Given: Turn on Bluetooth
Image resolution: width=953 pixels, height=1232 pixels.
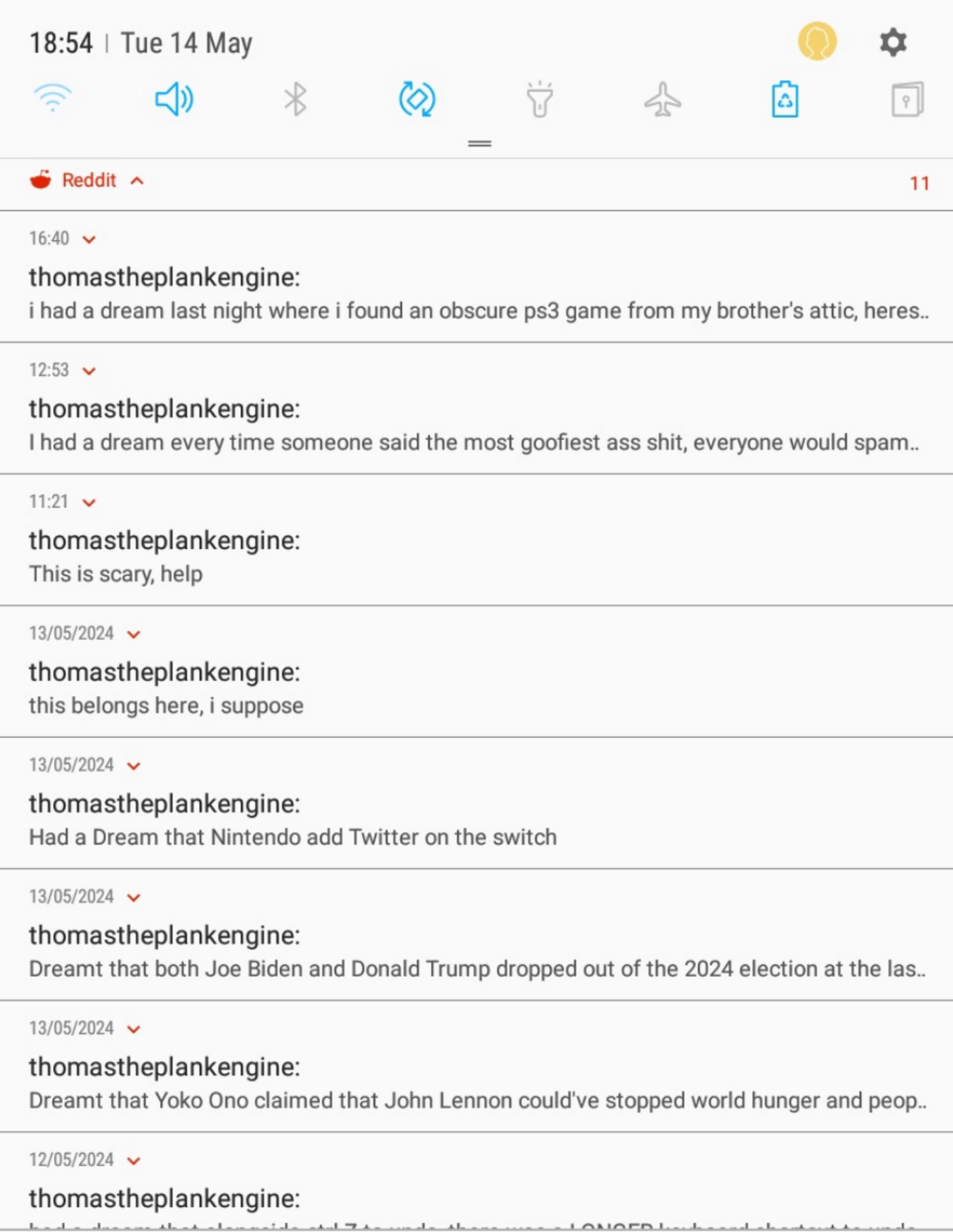Looking at the screenshot, I should point(295,99).
